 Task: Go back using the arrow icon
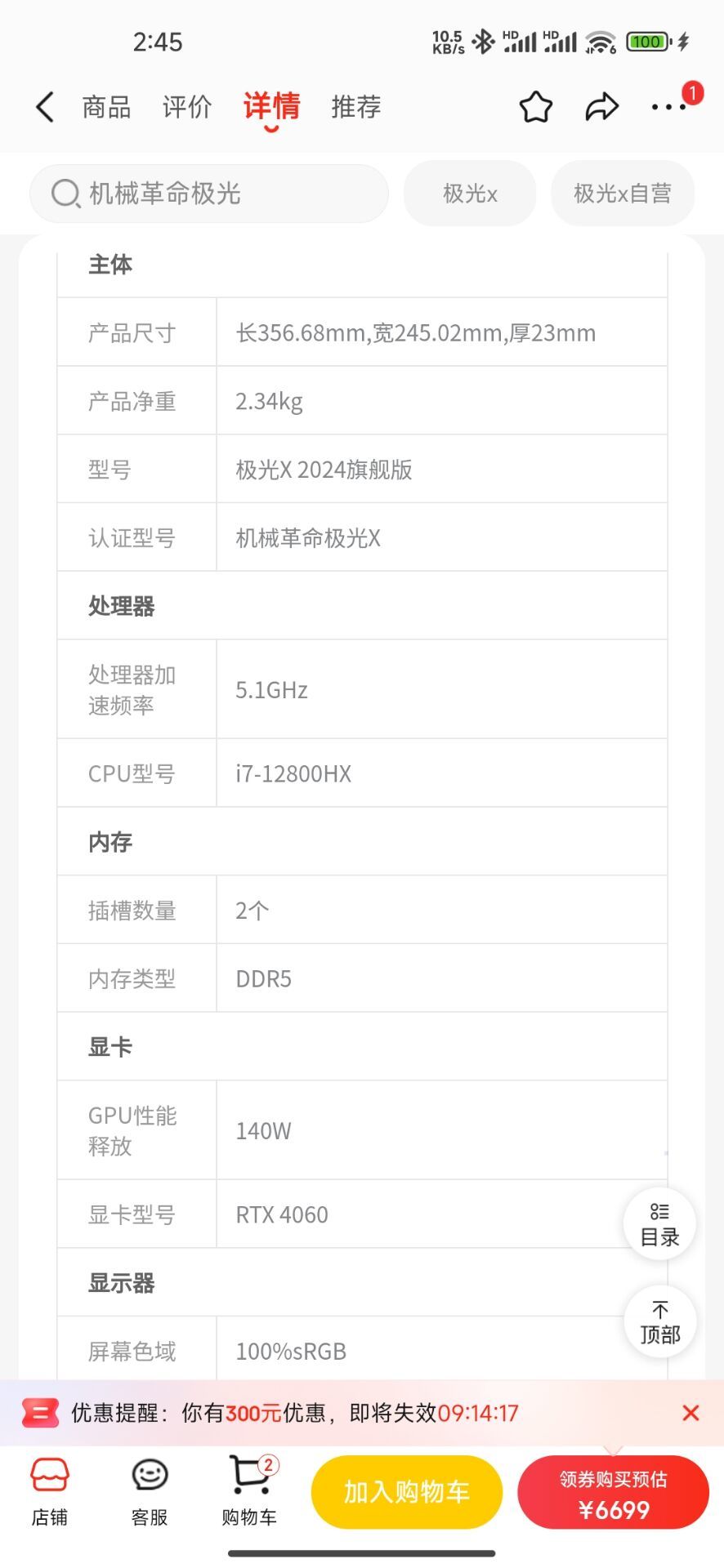point(45,107)
